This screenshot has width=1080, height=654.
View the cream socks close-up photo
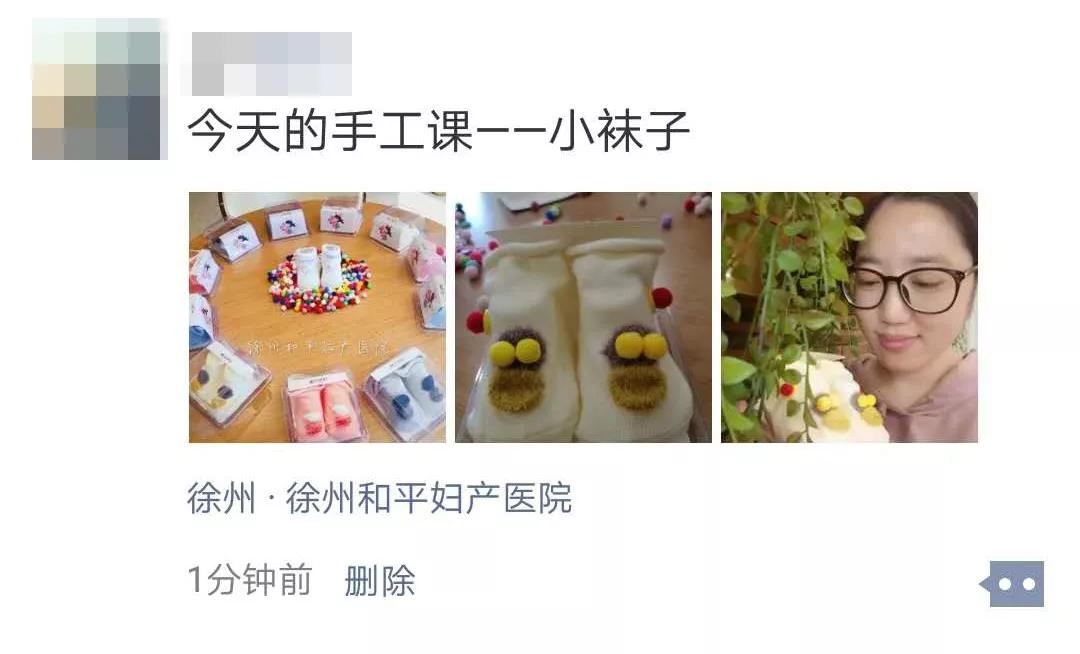point(583,317)
